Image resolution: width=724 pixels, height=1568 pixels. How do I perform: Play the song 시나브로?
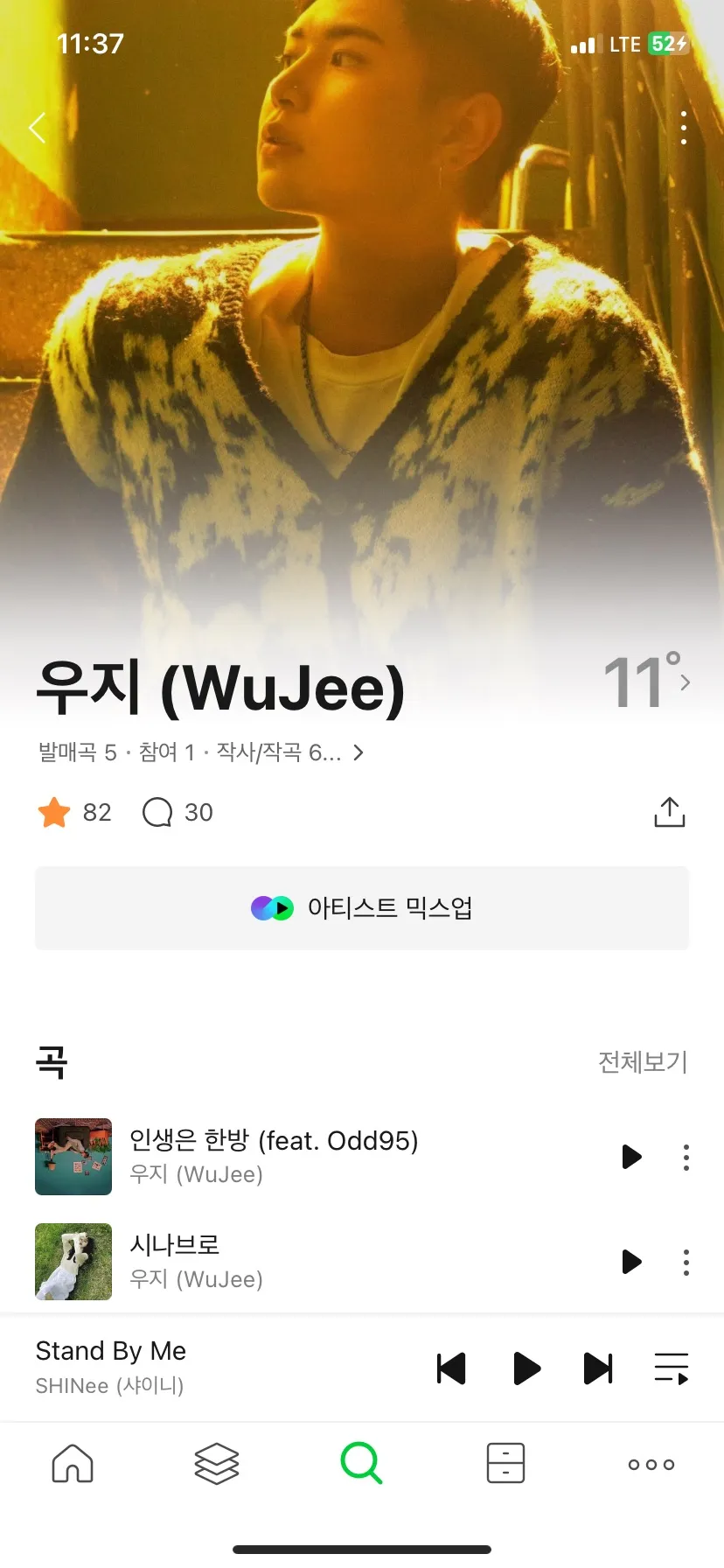point(630,1262)
